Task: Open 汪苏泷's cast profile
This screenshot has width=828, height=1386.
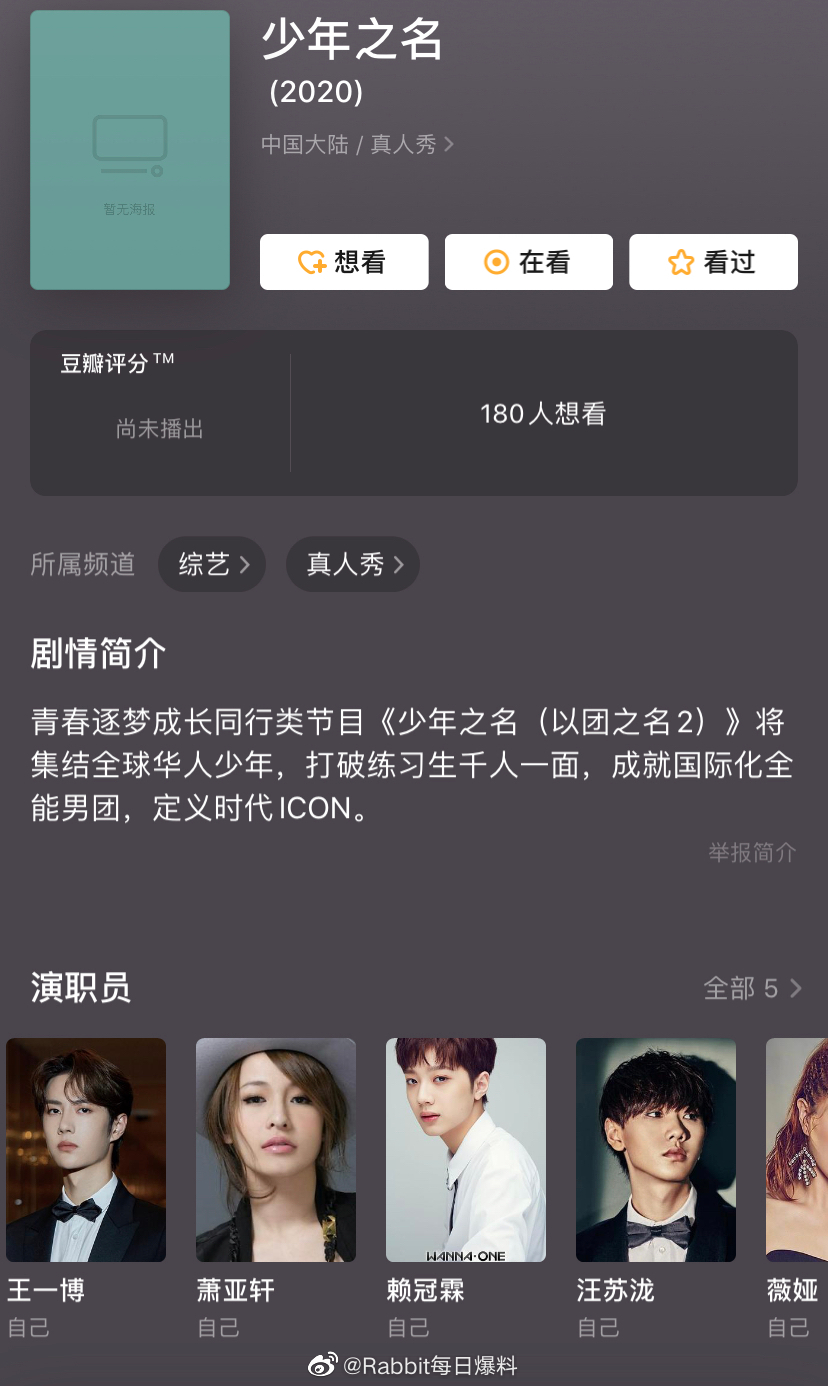Action: tap(656, 1150)
